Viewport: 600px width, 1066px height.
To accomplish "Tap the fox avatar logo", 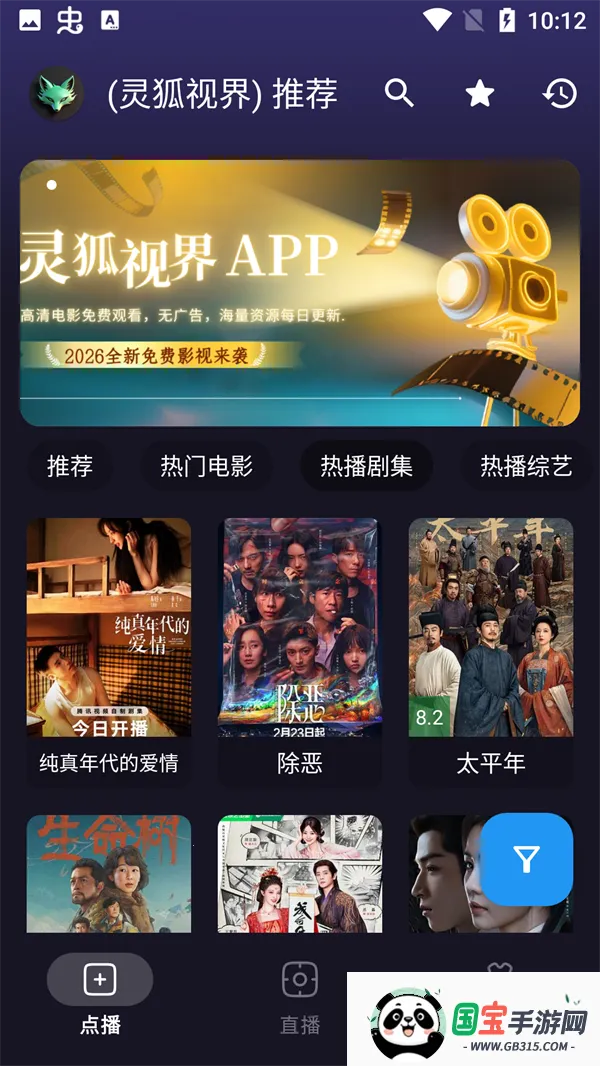I will [x=56, y=94].
